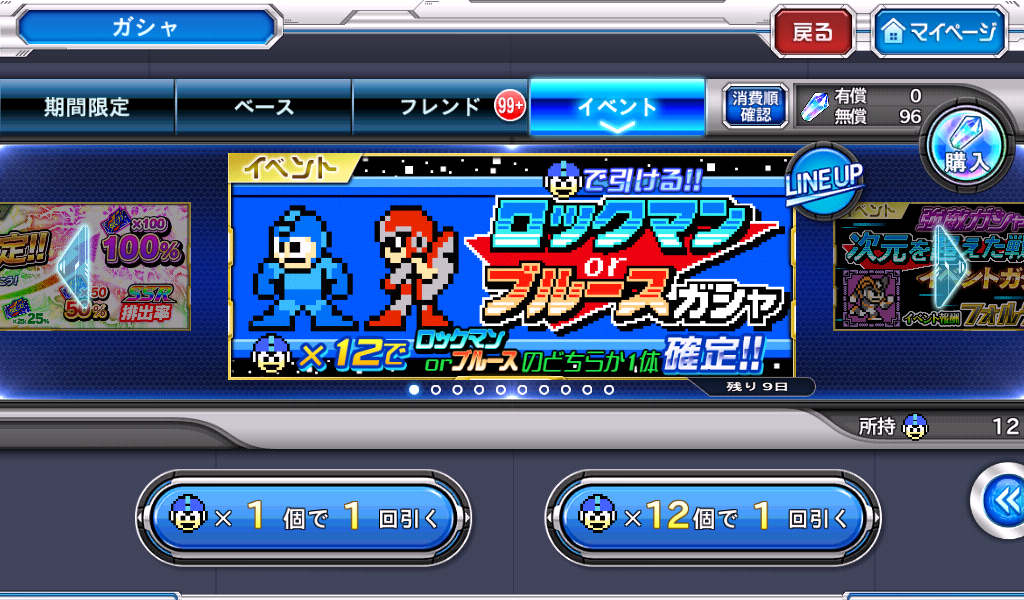
Task: Go to マイページ home
Action: point(939,31)
